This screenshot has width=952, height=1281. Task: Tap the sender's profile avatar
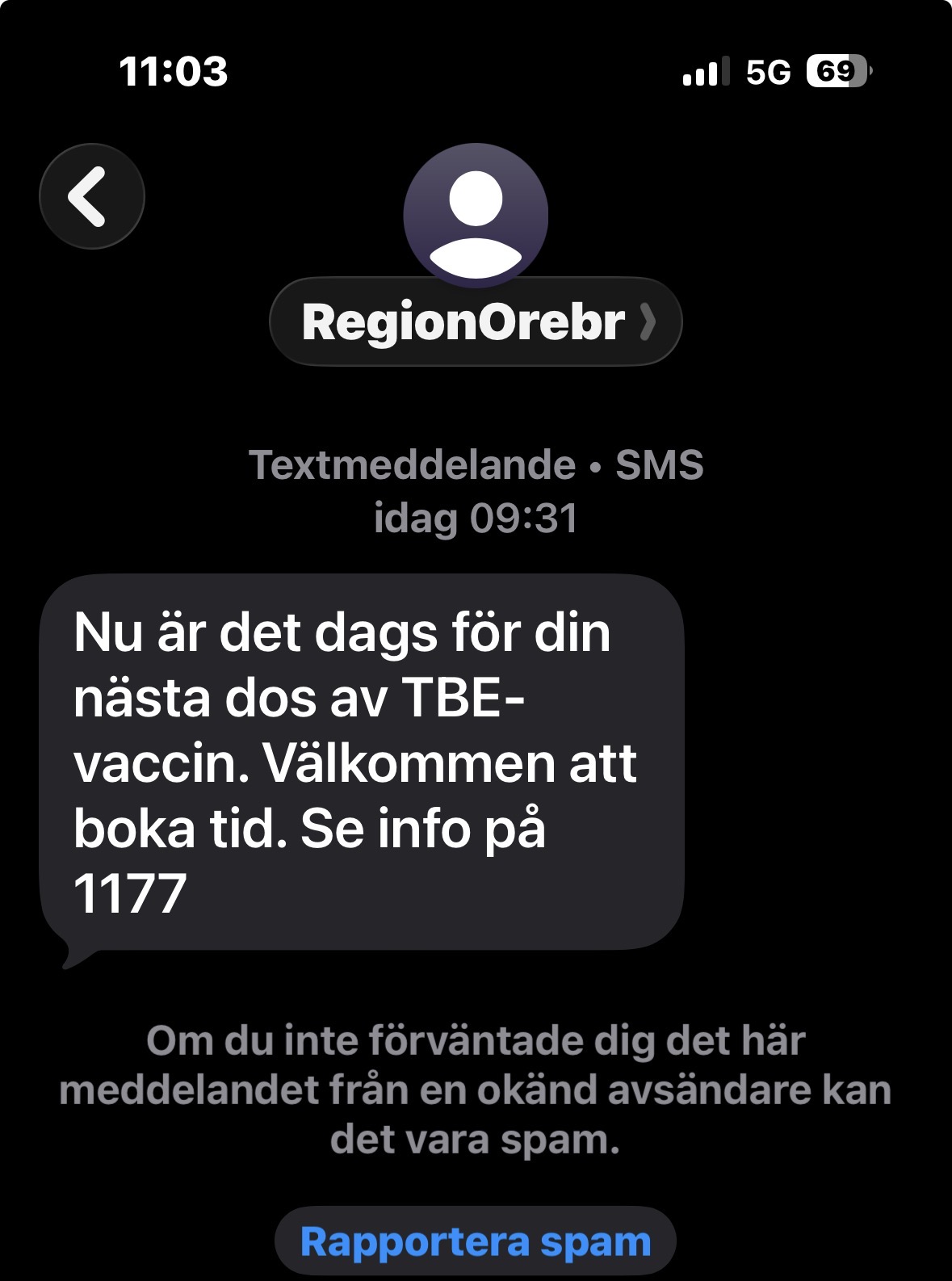point(476,214)
